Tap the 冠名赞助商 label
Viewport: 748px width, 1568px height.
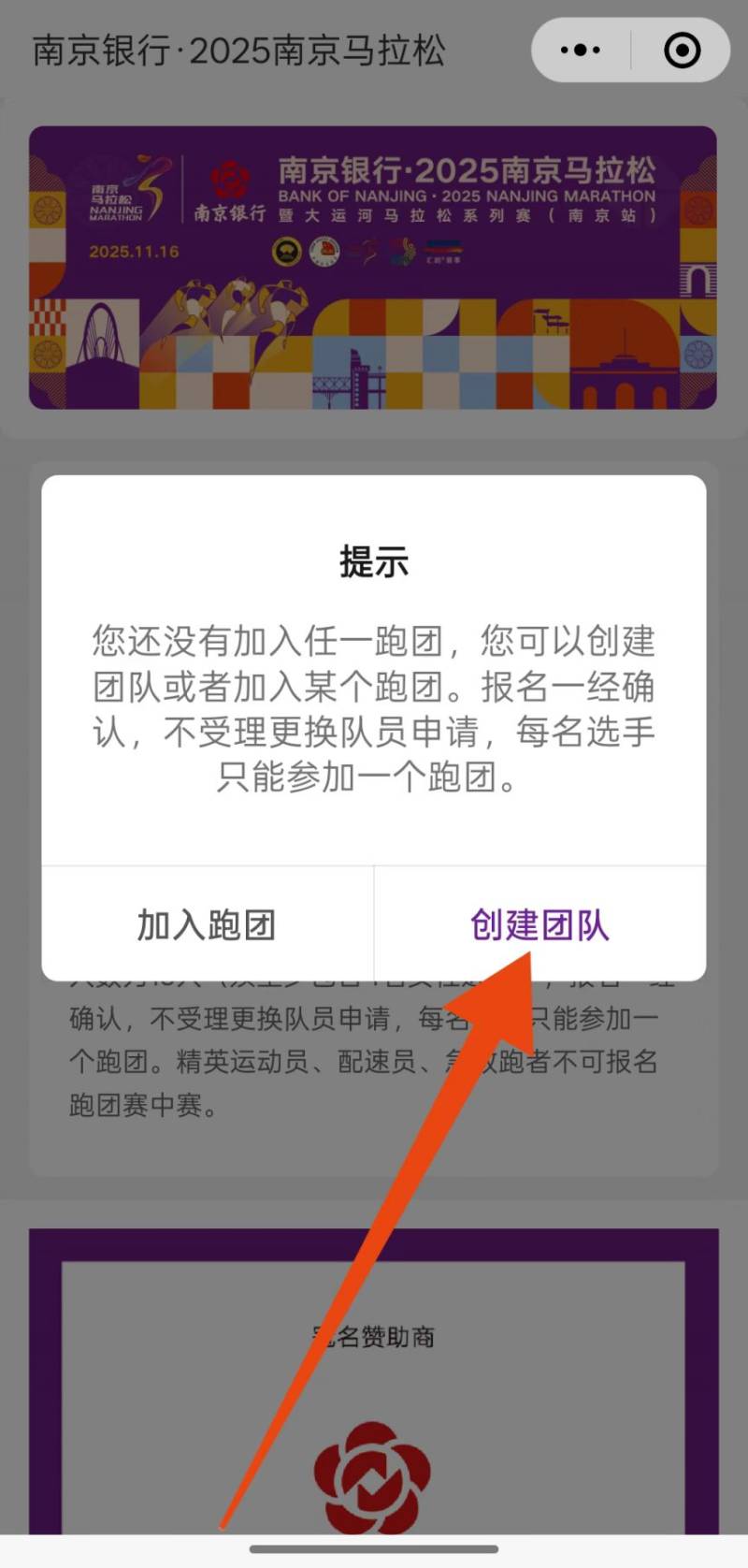click(374, 1337)
